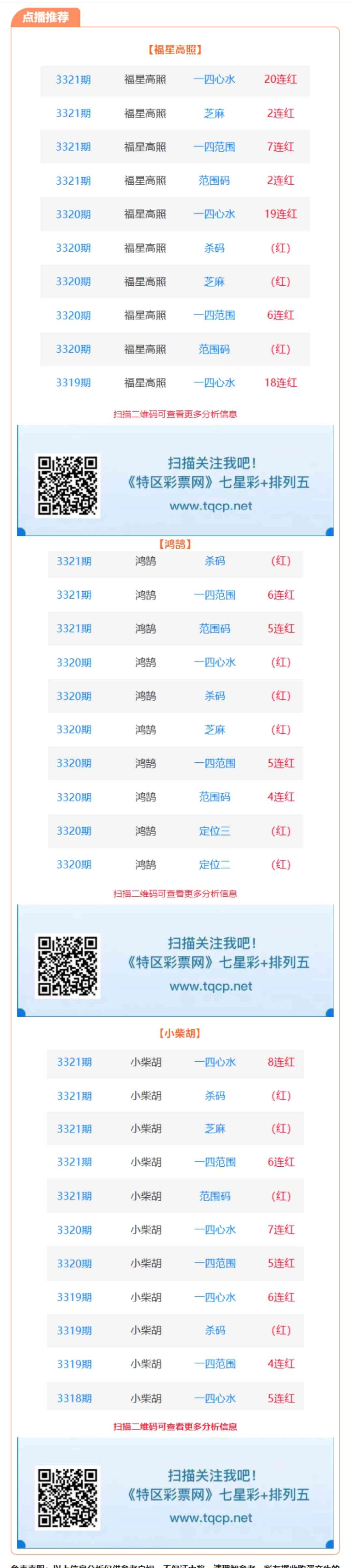Viewport: 352px width, 1568px height.
Task: Open 福星高照 3320期 范围码 row
Action: [175, 349]
